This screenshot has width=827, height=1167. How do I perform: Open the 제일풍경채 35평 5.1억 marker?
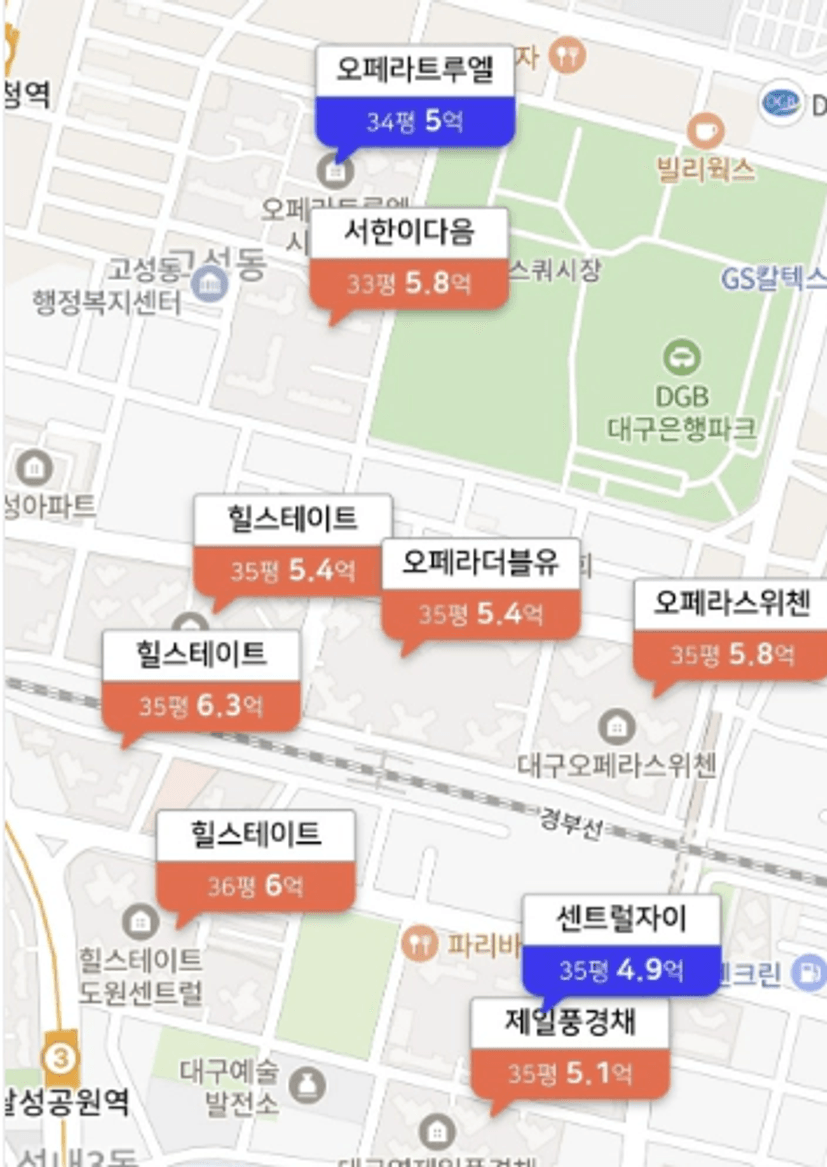coord(569,1048)
